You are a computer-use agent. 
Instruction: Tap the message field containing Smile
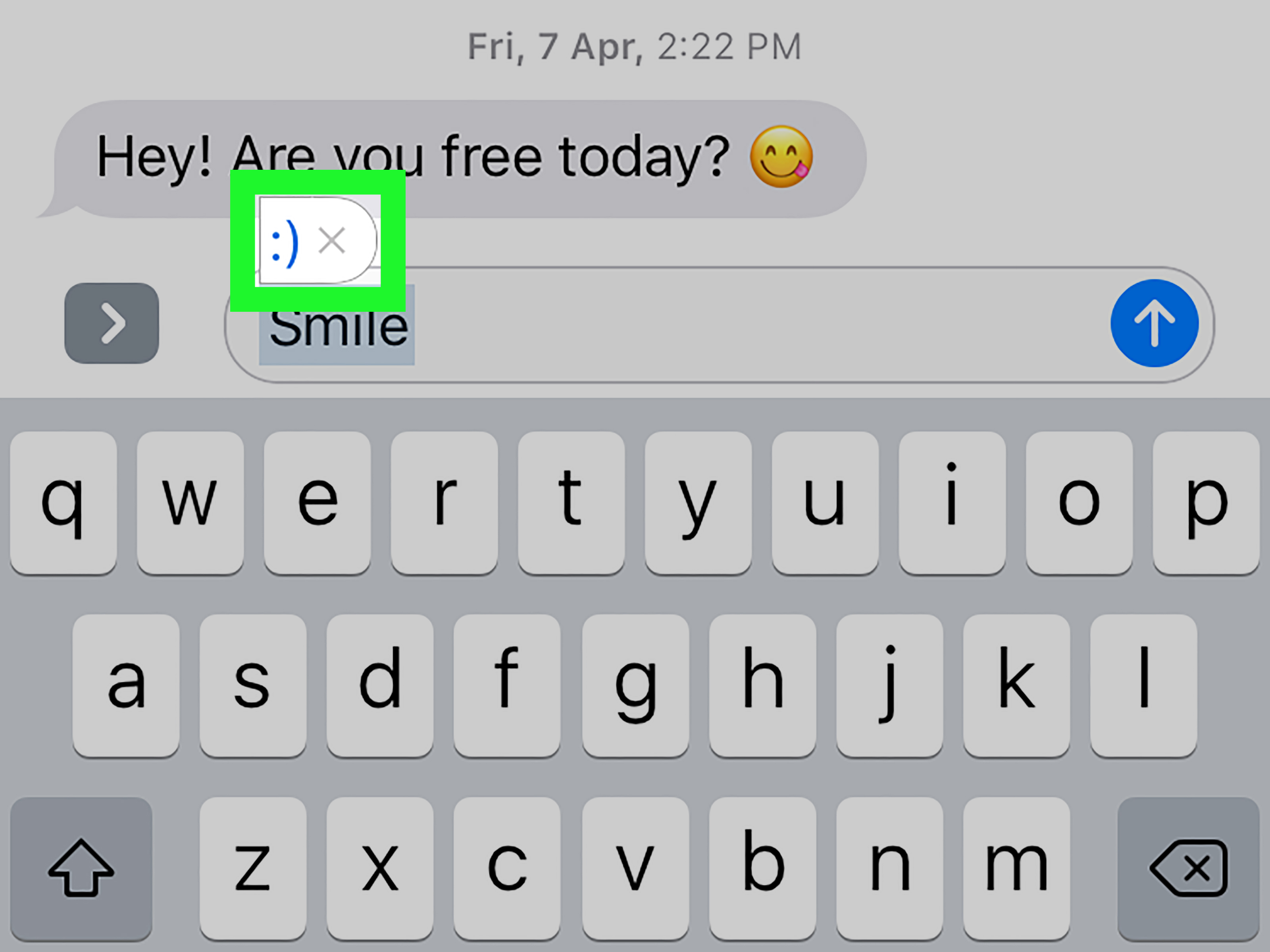tap(689, 325)
